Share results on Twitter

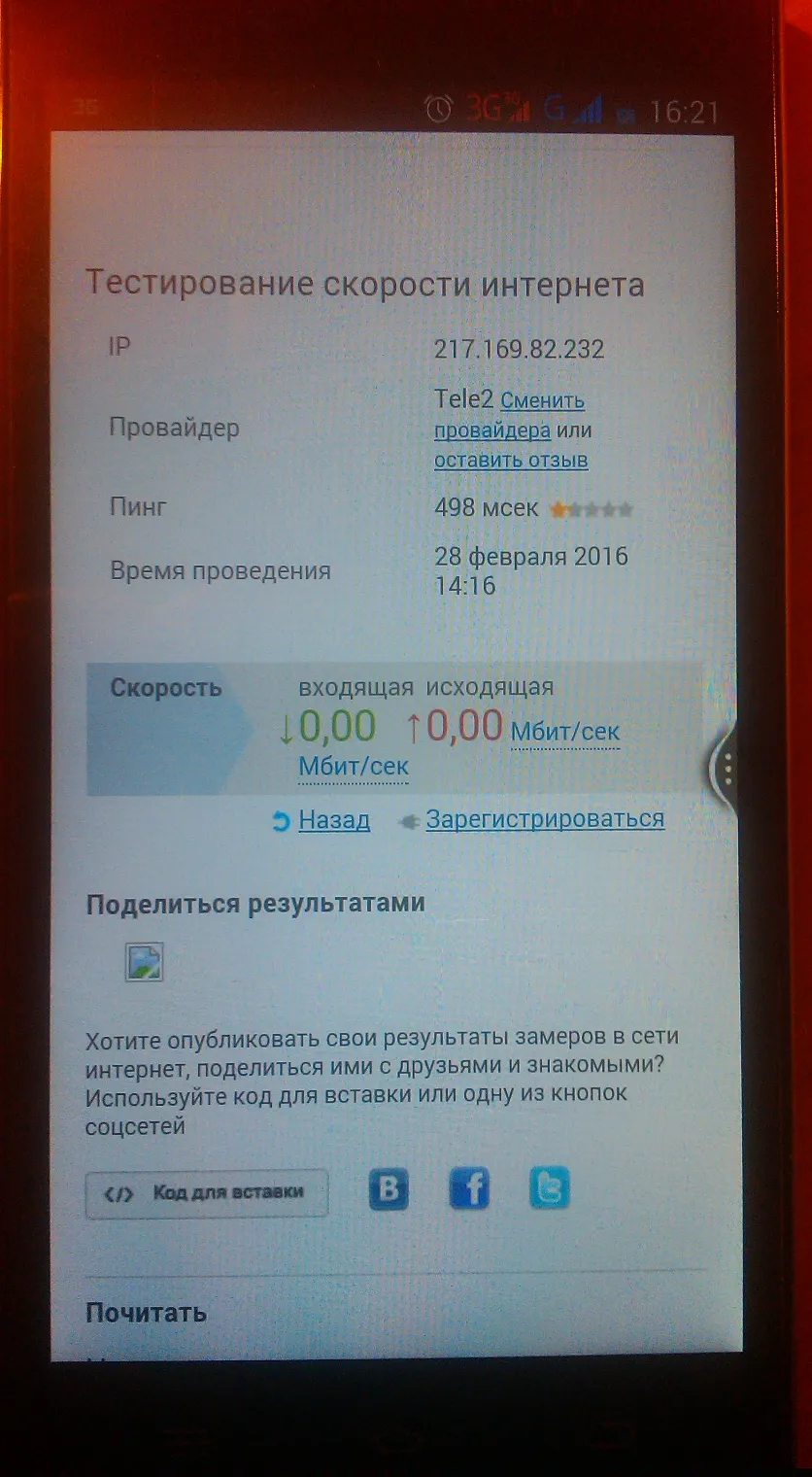tap(550, 1188)
